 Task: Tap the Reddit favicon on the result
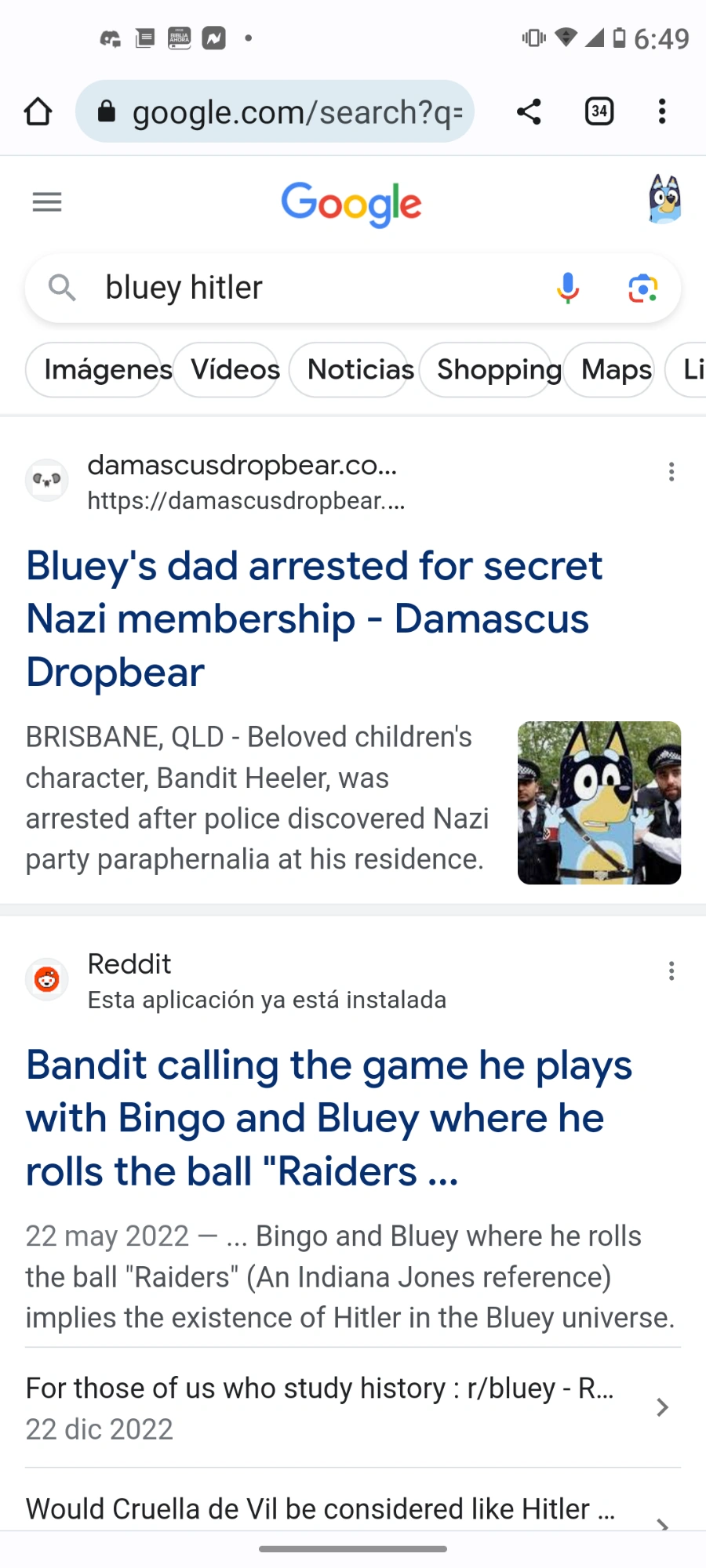[x=46, y=978]
